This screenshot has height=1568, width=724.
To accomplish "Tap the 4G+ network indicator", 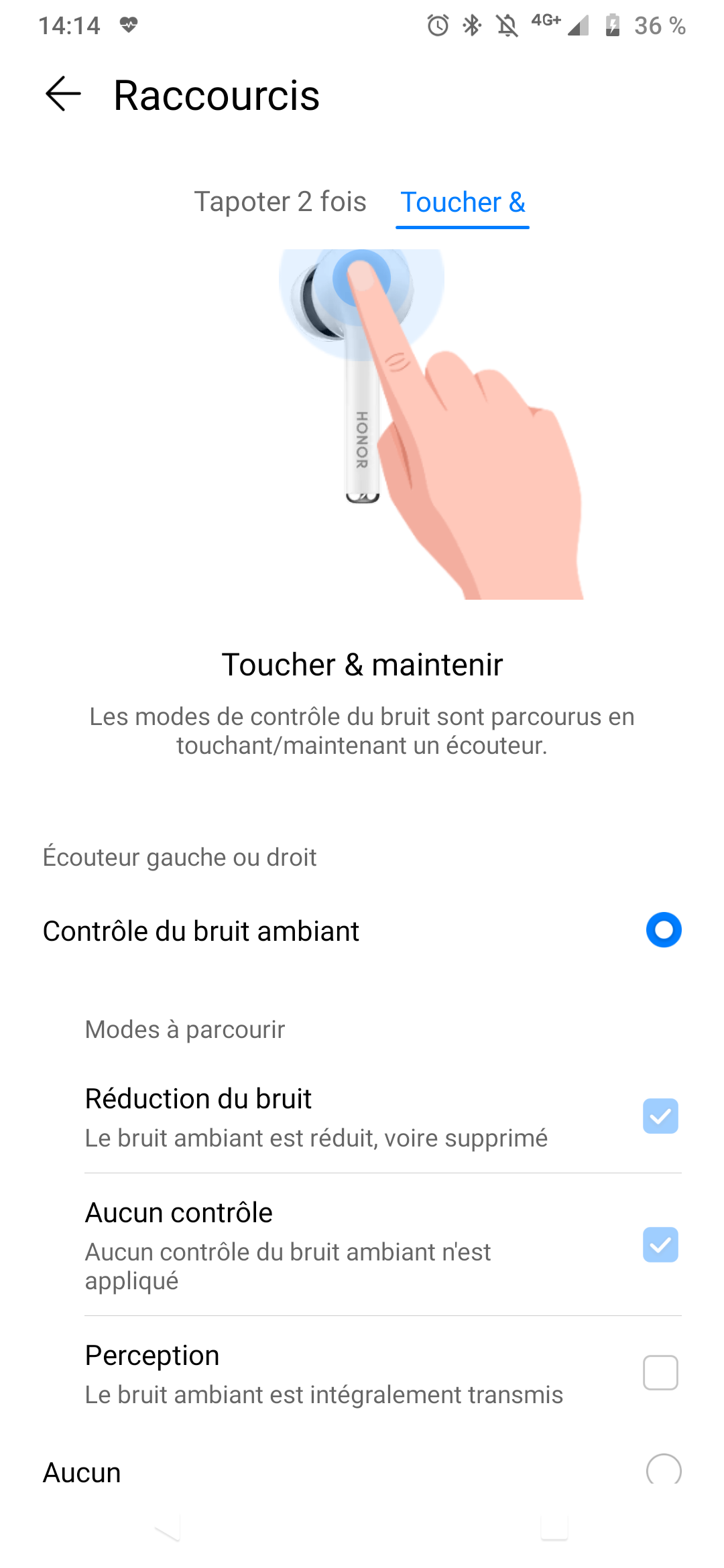I will click(x=546, y=22).
